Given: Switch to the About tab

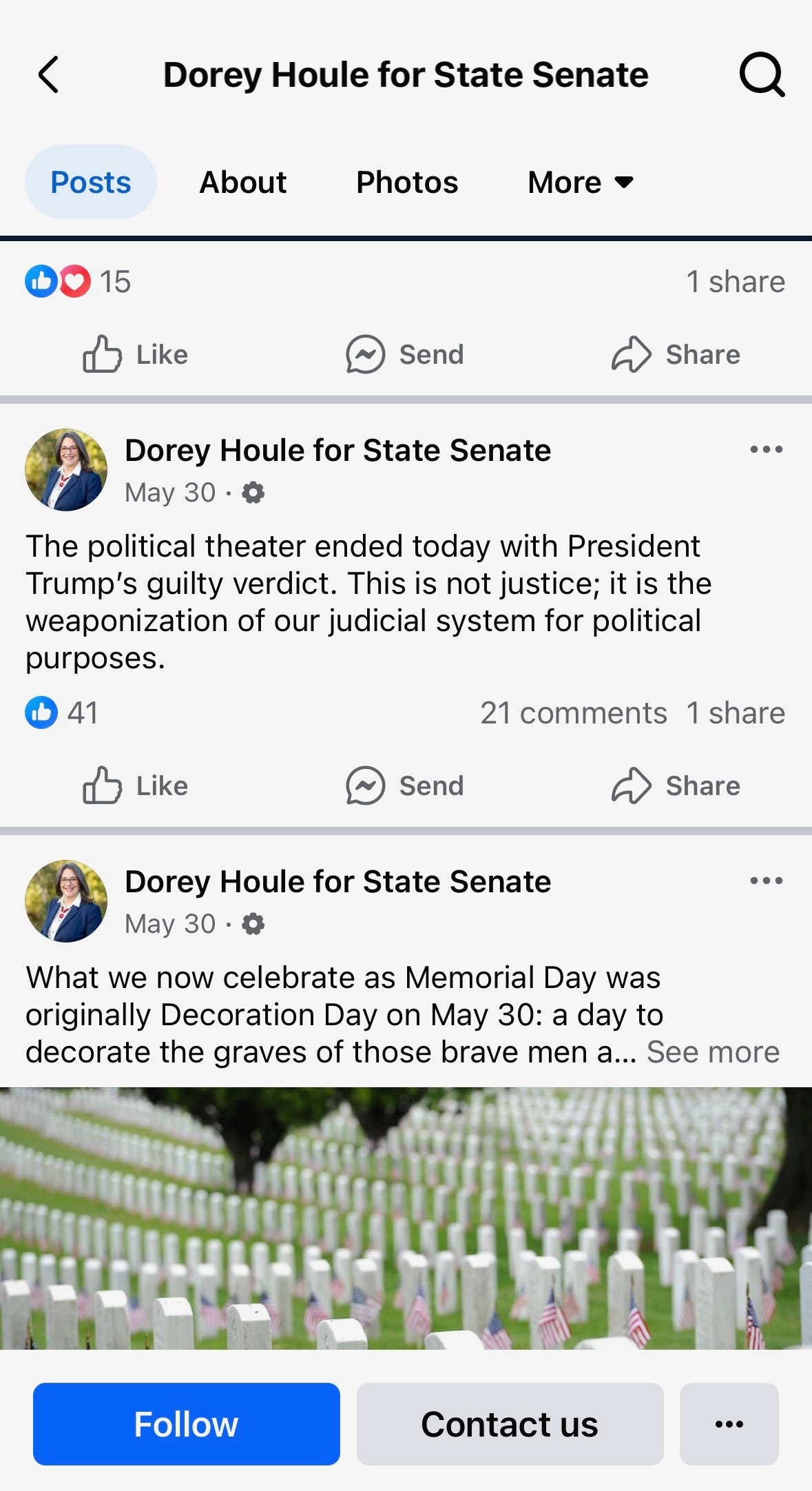Looking at the screenshot, I should pyautogui.click(x=242, y=183).
